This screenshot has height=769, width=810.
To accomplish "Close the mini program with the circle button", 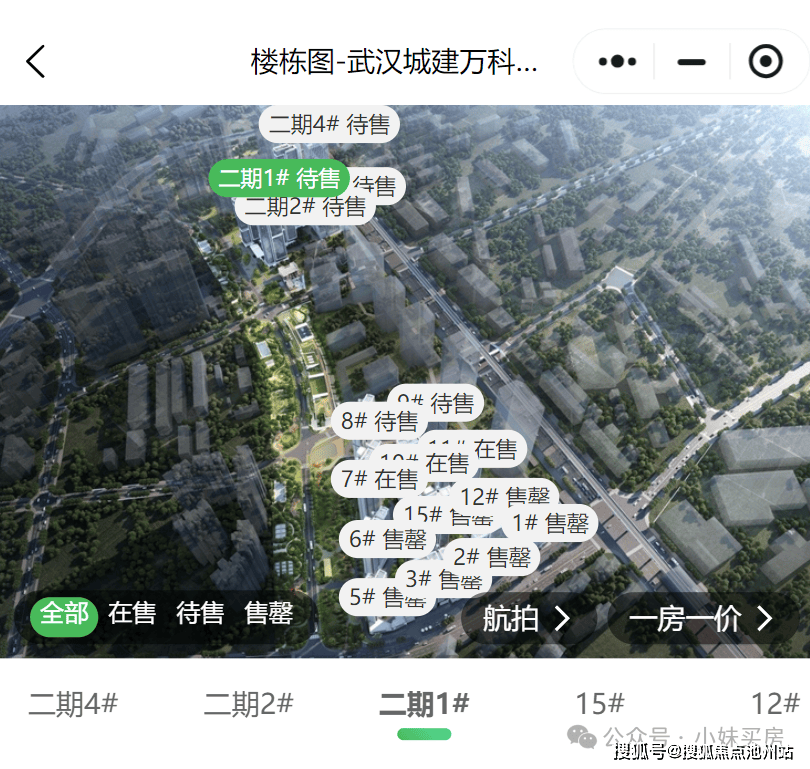I will (x=765, y=62).
